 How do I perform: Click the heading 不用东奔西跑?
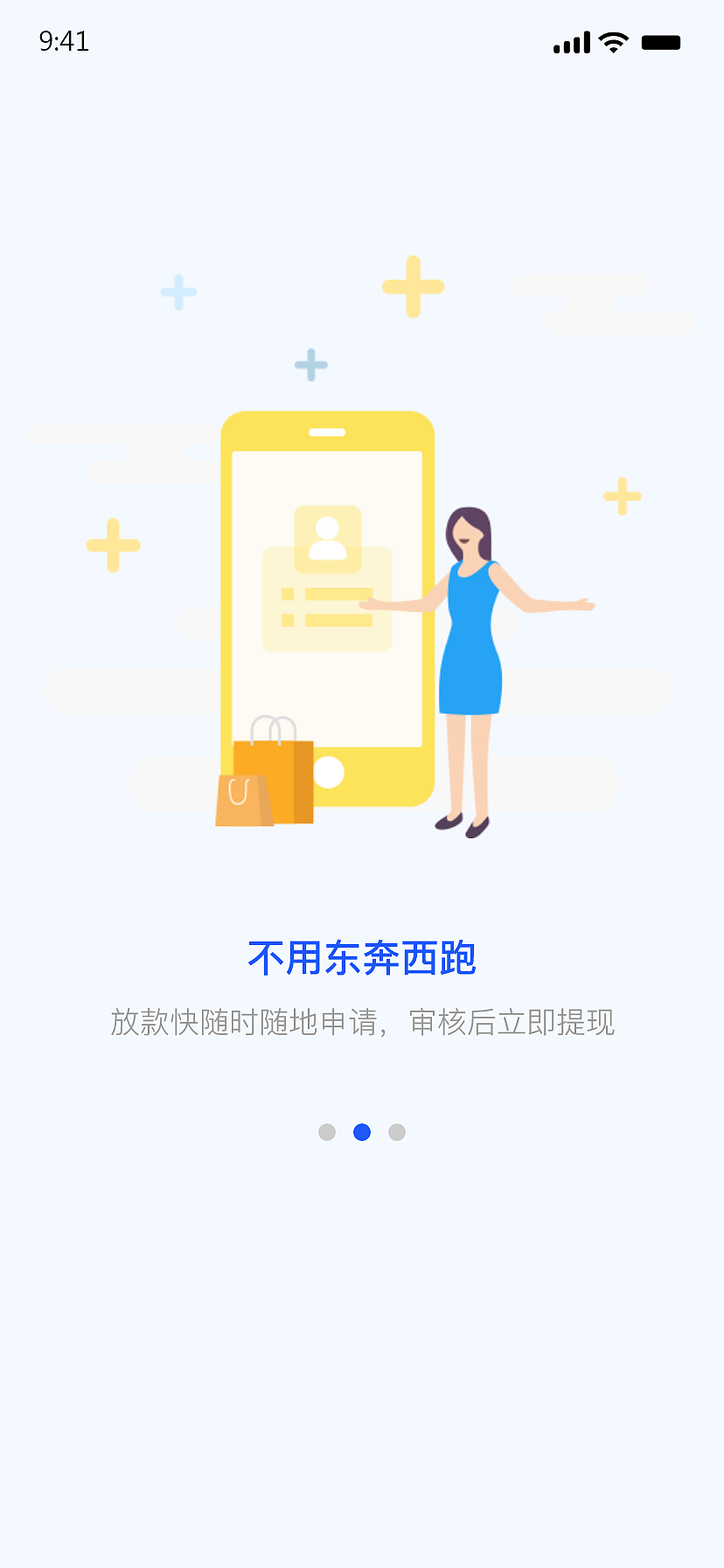(x=362, y=957)
